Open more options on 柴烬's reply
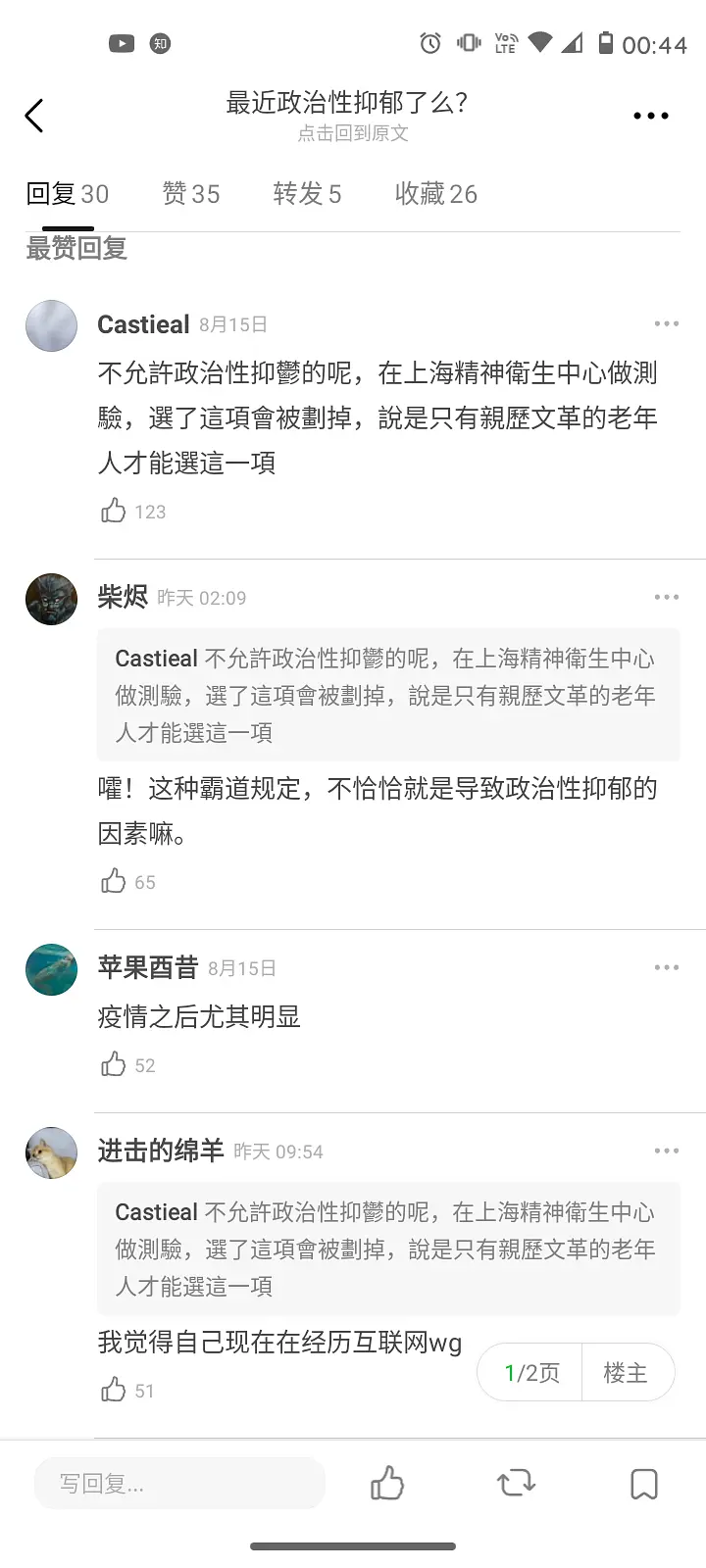Viewport: 706px width, 1568px height. 666,597
